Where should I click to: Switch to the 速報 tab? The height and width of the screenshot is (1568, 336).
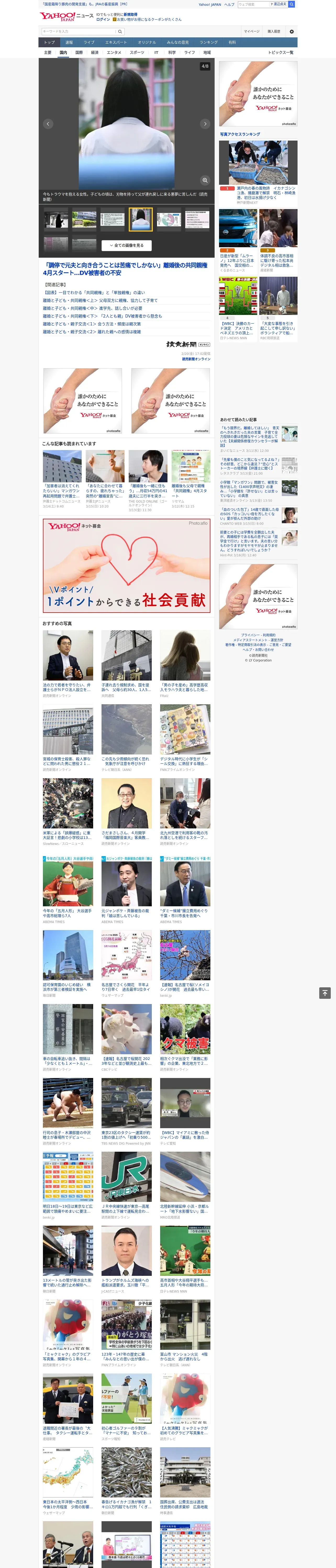point(69,43)
